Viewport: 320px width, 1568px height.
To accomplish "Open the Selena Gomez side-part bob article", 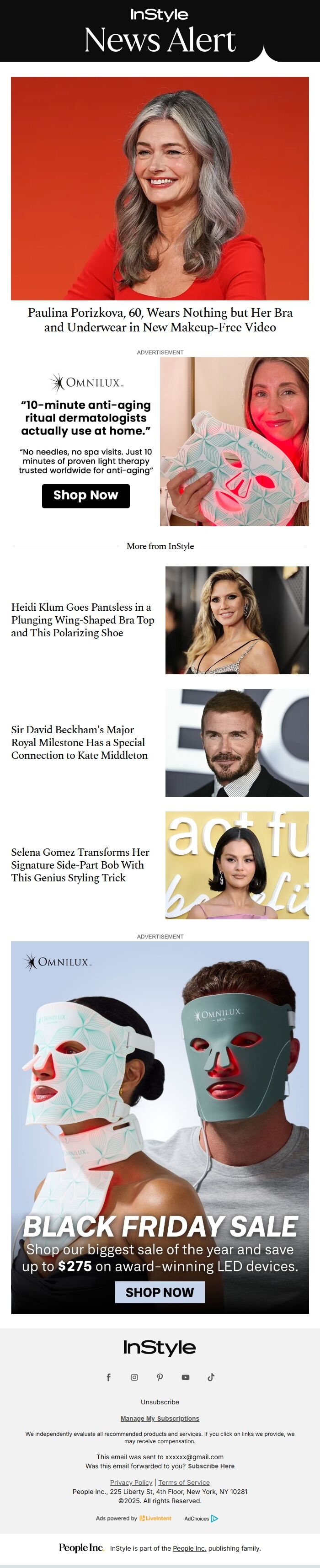I will [x=80, y=864].
